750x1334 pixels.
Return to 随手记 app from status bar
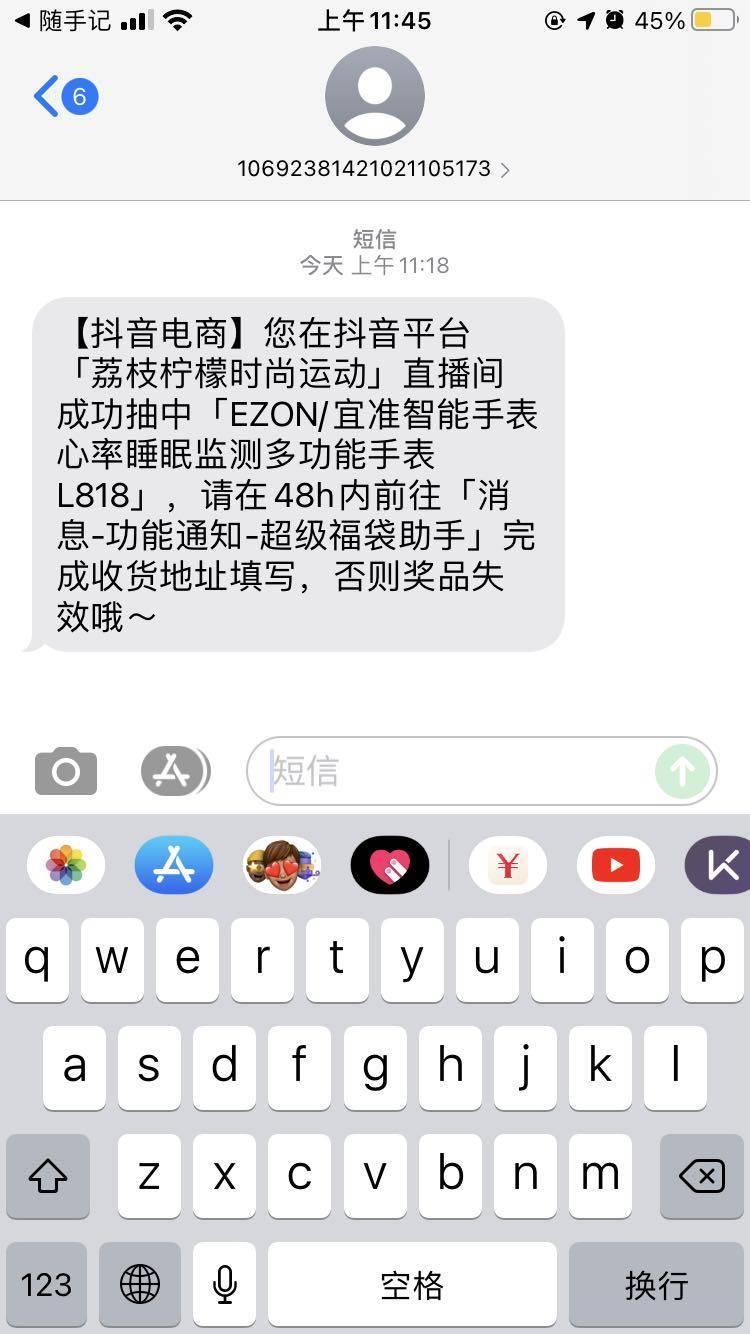60,20
